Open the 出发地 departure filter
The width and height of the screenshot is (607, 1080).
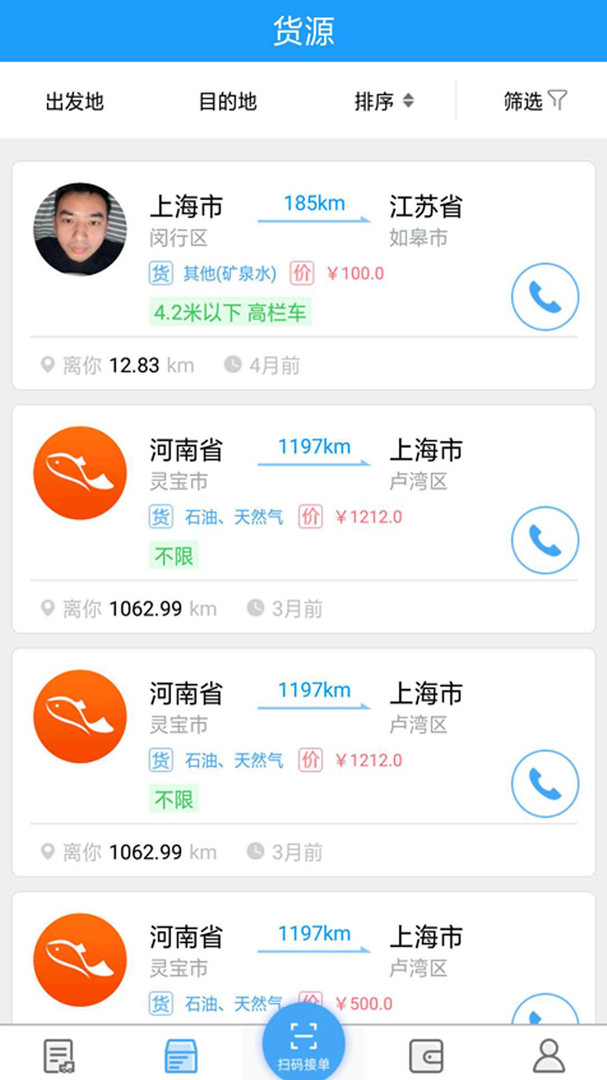click(x=74, y=102)
